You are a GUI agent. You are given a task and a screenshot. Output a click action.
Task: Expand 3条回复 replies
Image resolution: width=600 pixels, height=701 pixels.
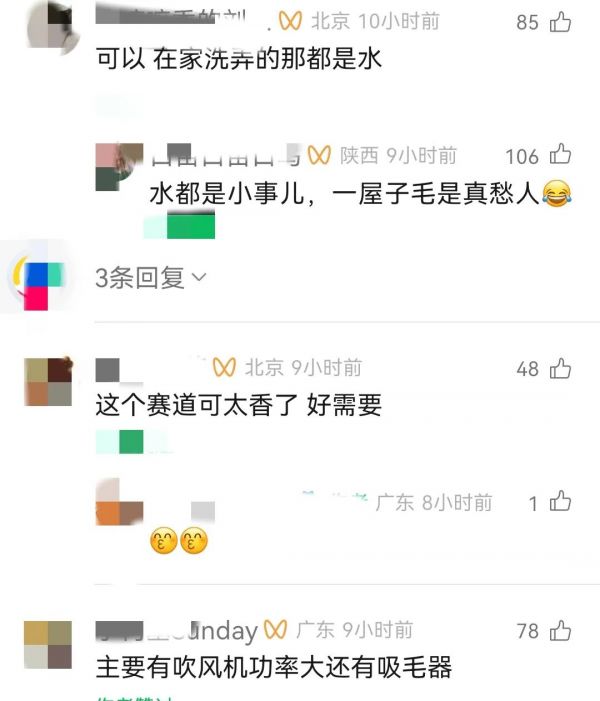[x=150, y=278]
